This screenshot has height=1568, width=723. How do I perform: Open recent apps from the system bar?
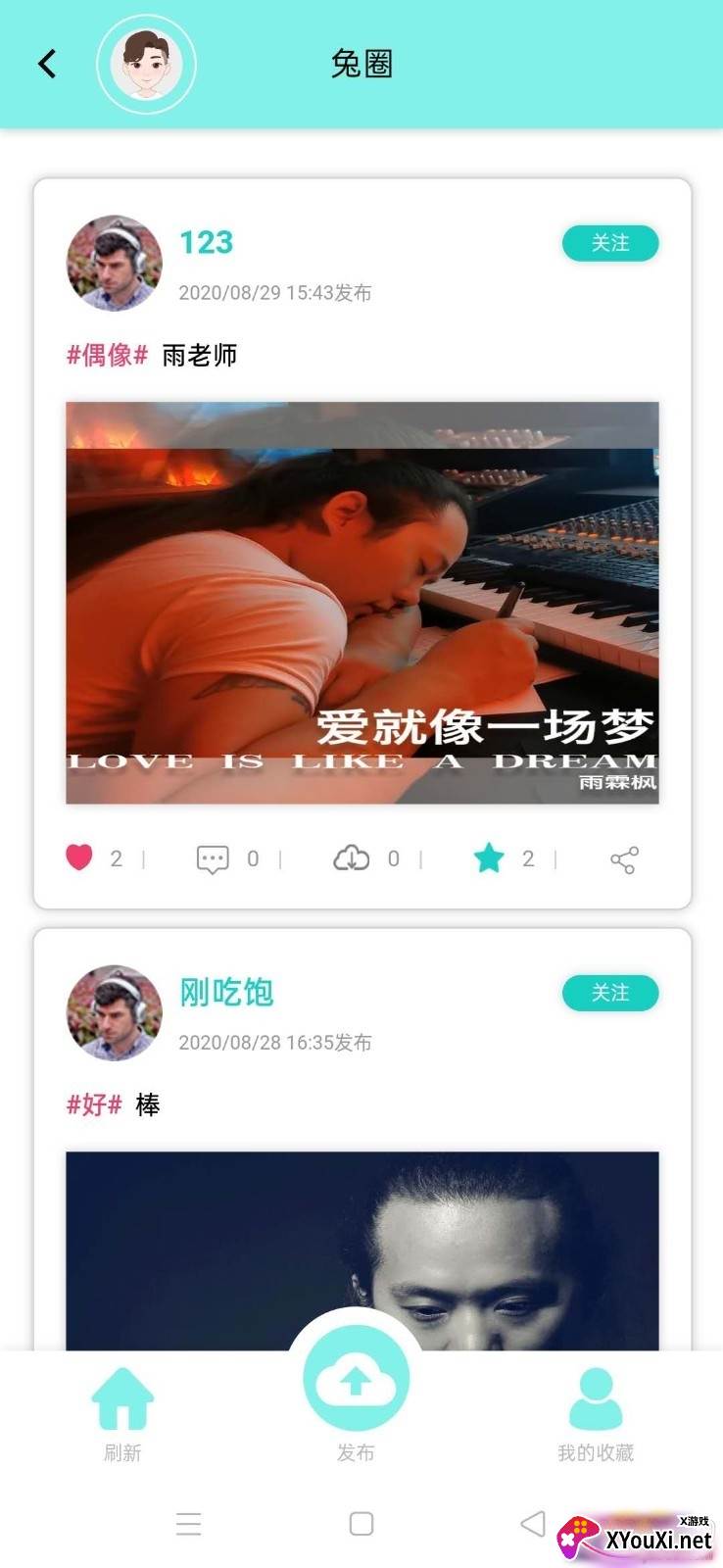click(188, 1524)
